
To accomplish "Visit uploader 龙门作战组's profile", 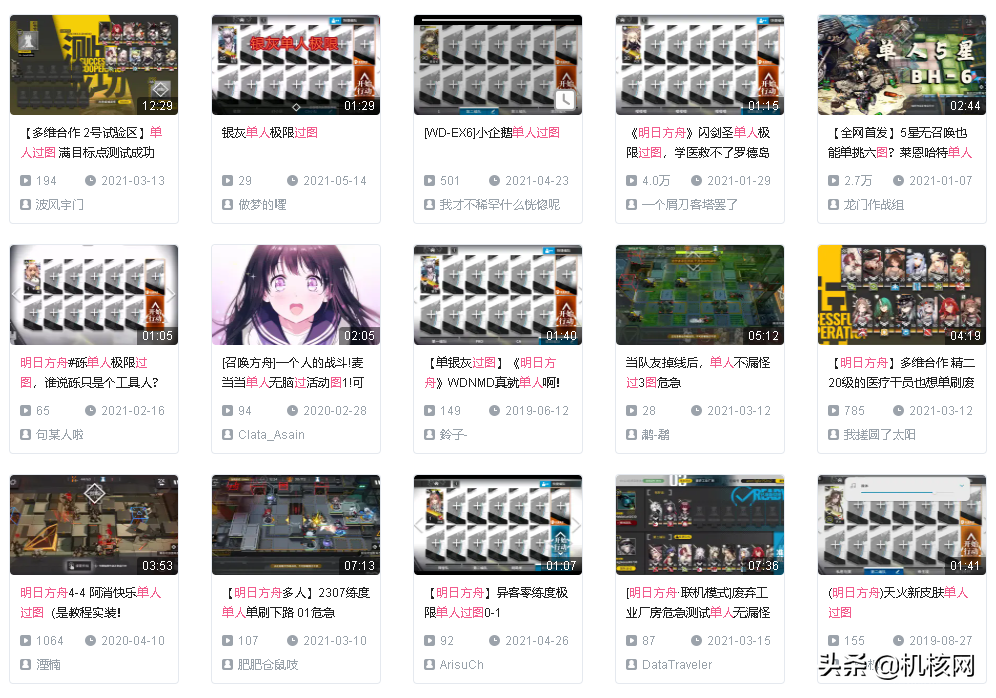I will click(873, 204).
